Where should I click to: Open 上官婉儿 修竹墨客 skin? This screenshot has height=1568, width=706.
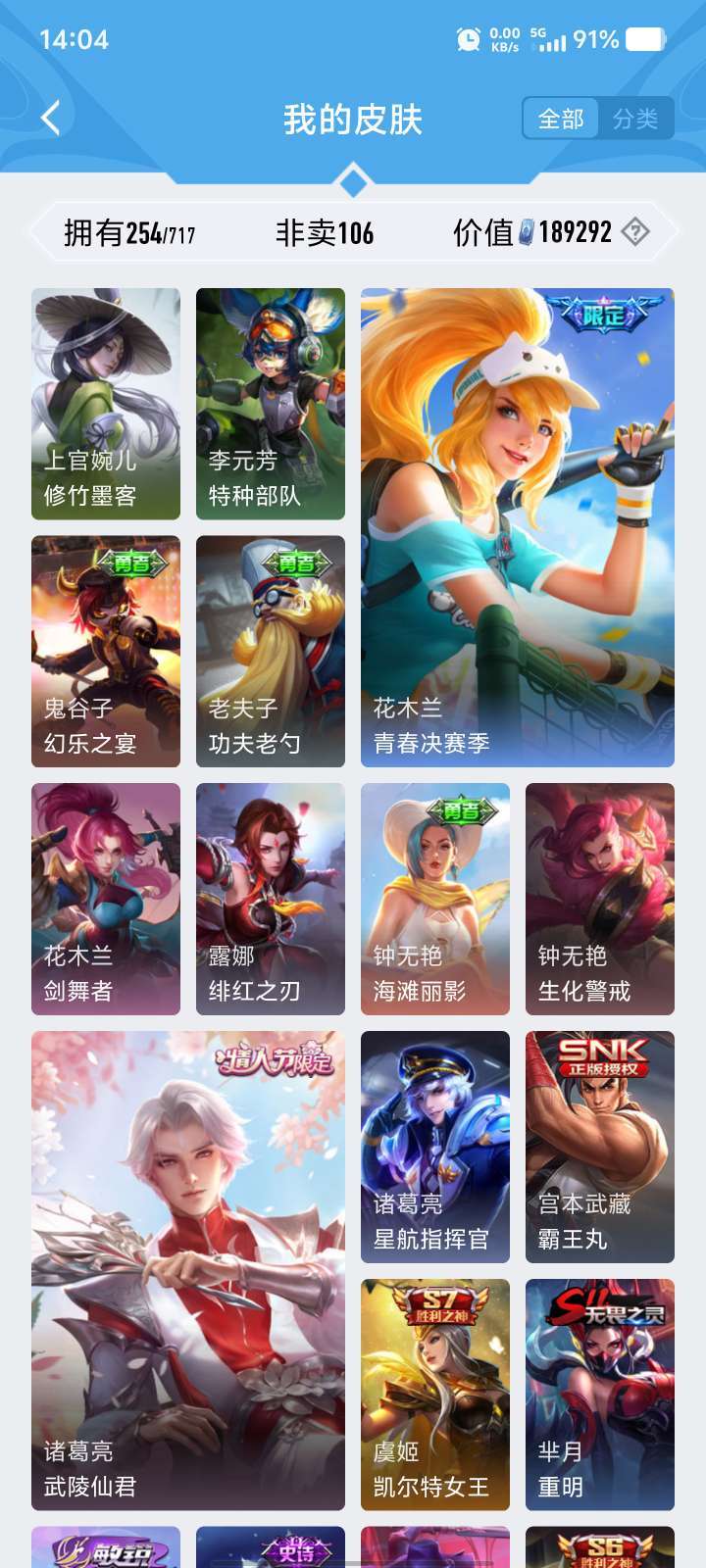coord(106,404)
